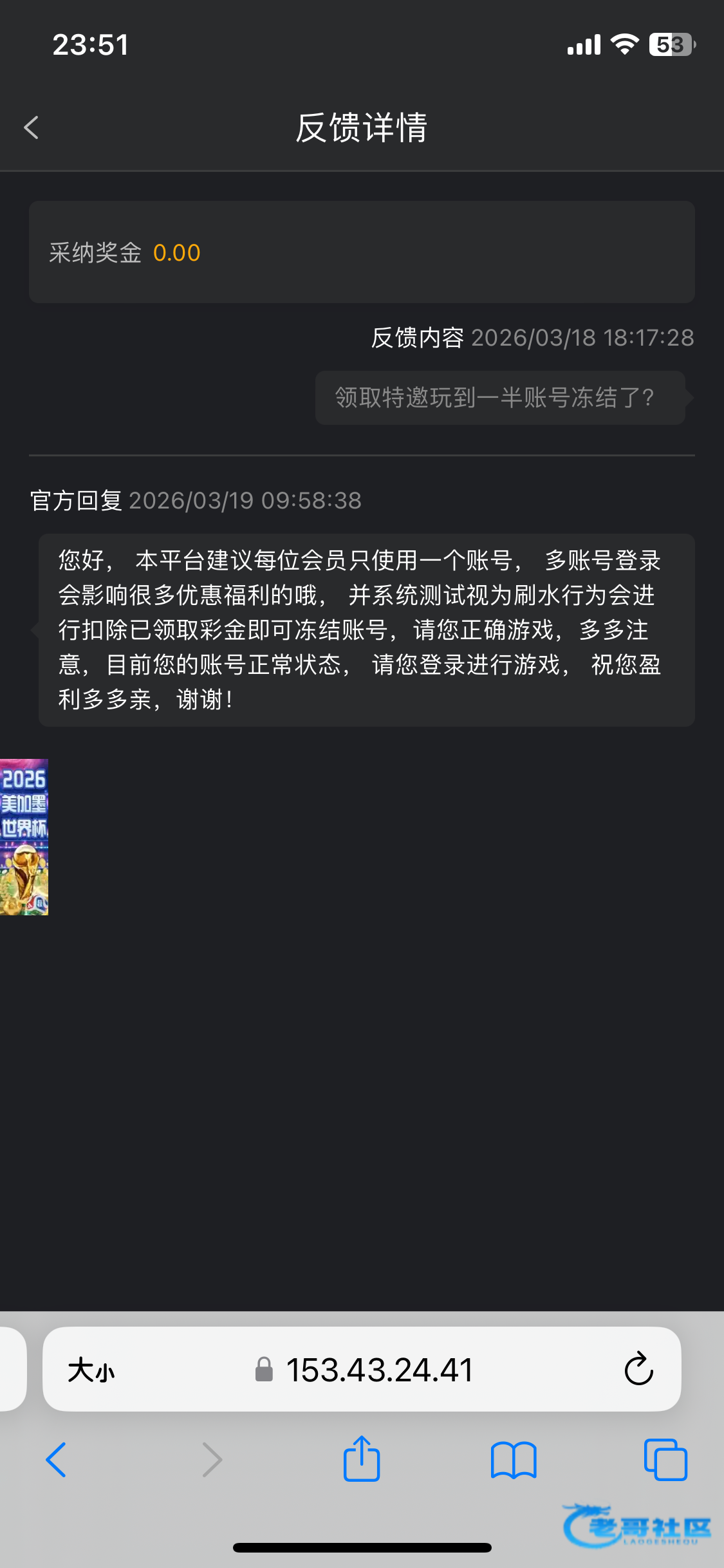Go back in Safari history
Screen dimensions: 724x1568
[56, 1459]
